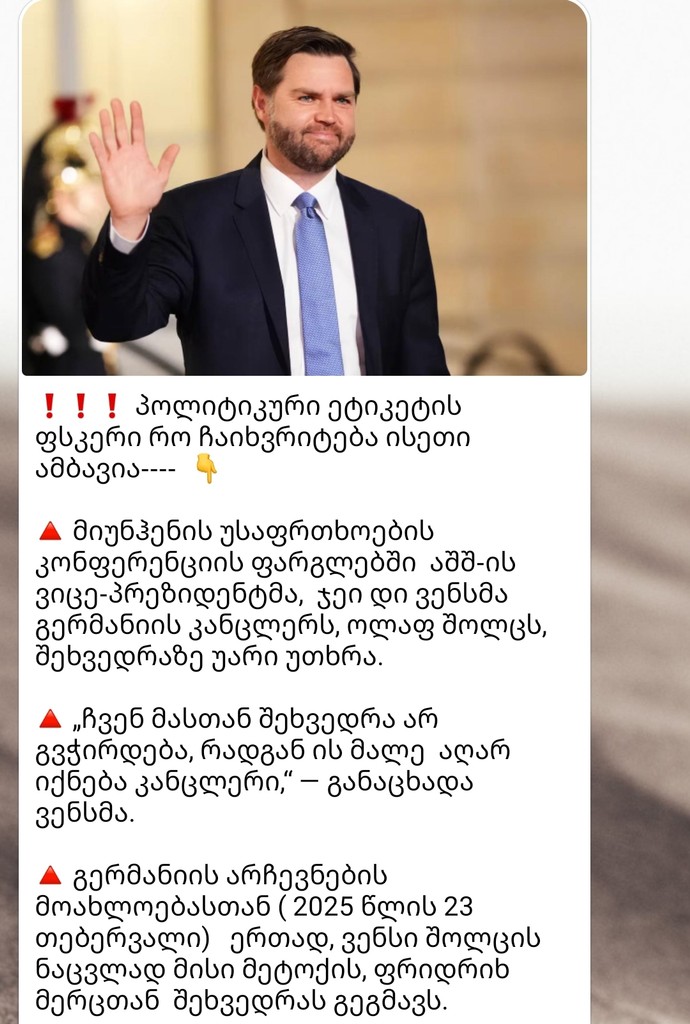Open the waving man photo in the post
The image size is (690, 1024).
tap(304, 190)
